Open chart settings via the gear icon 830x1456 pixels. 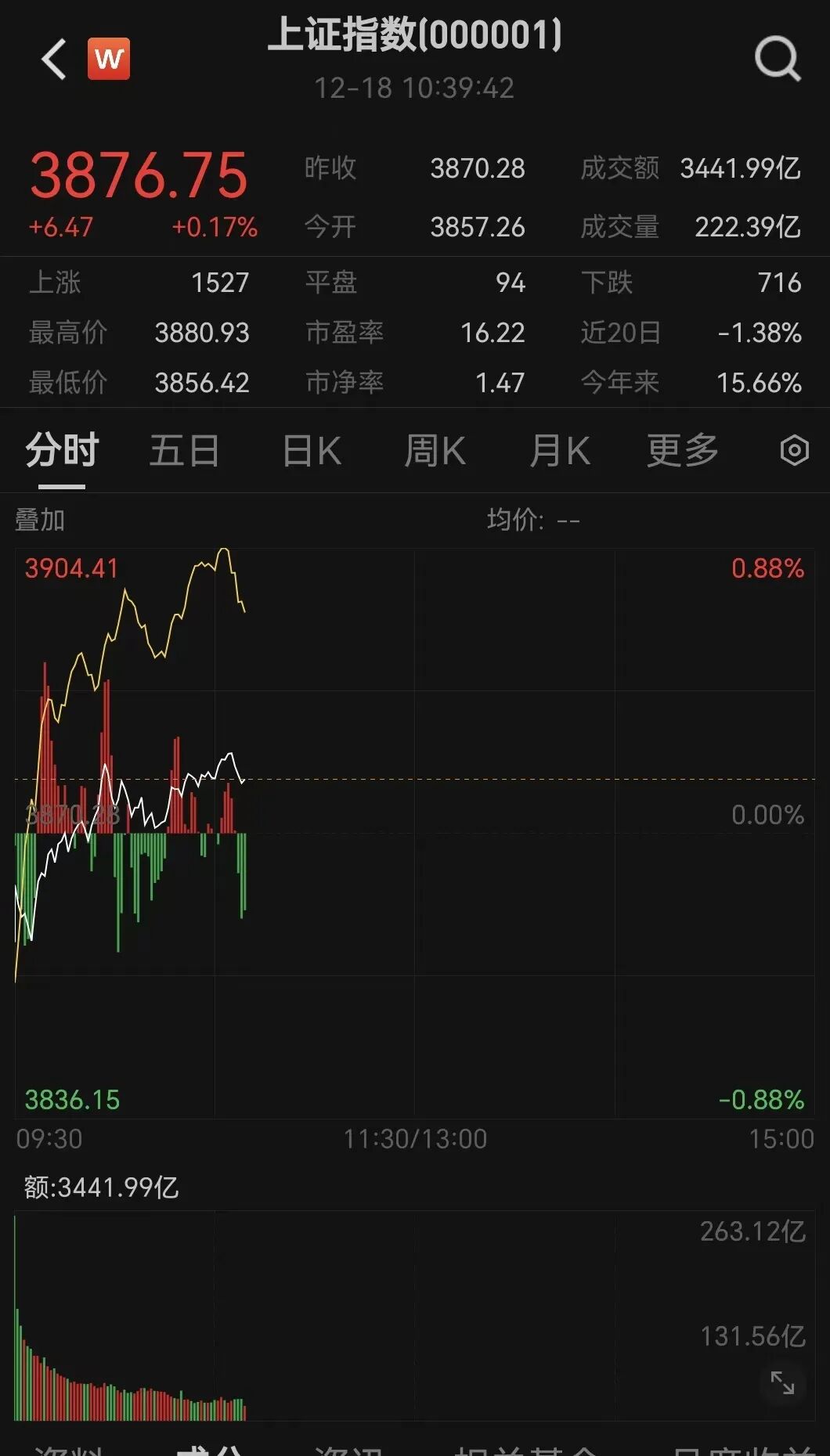(794, 451)
